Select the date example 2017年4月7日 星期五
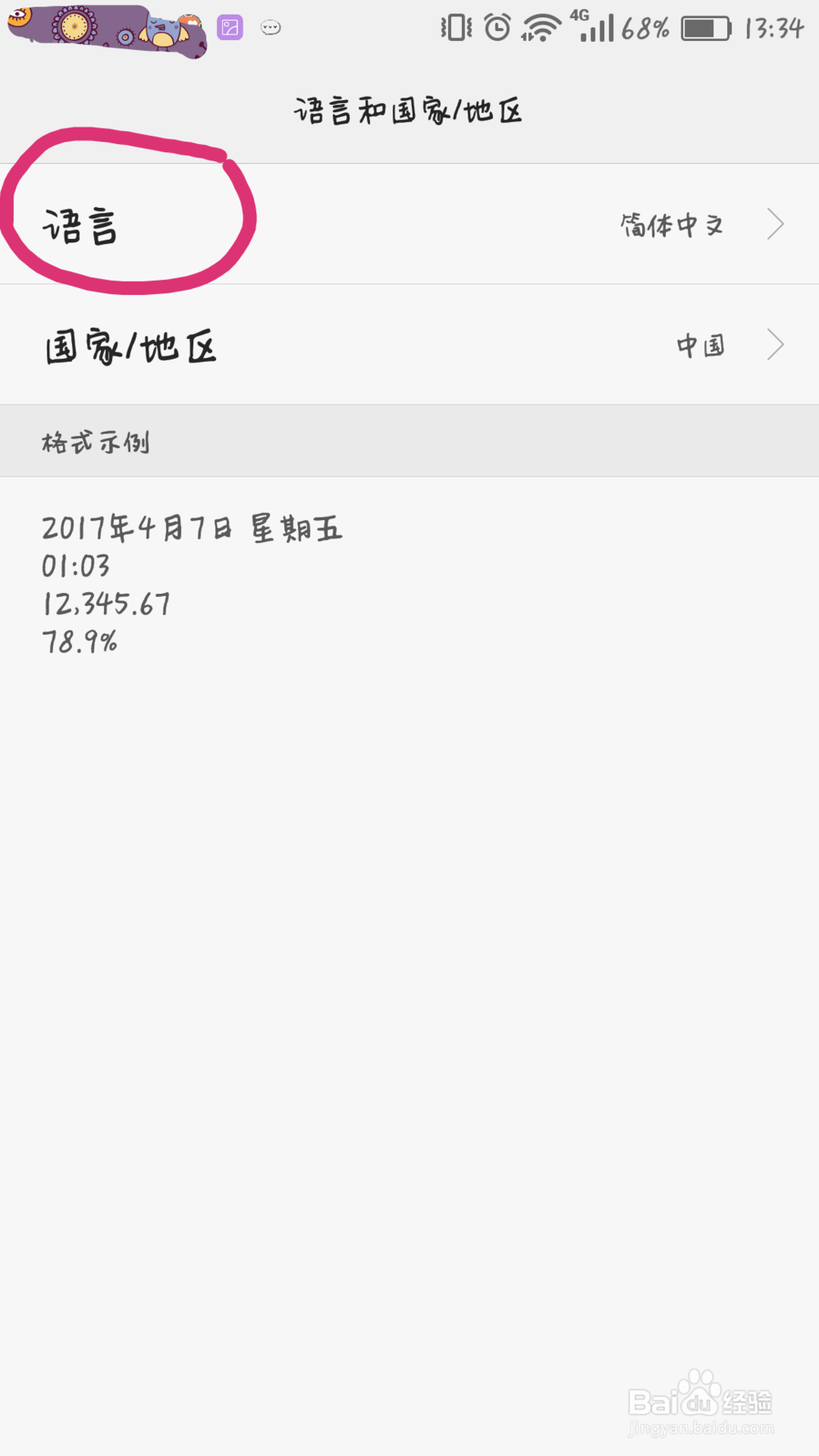The height and width of the screenshot is (1456, 819). 192,528
